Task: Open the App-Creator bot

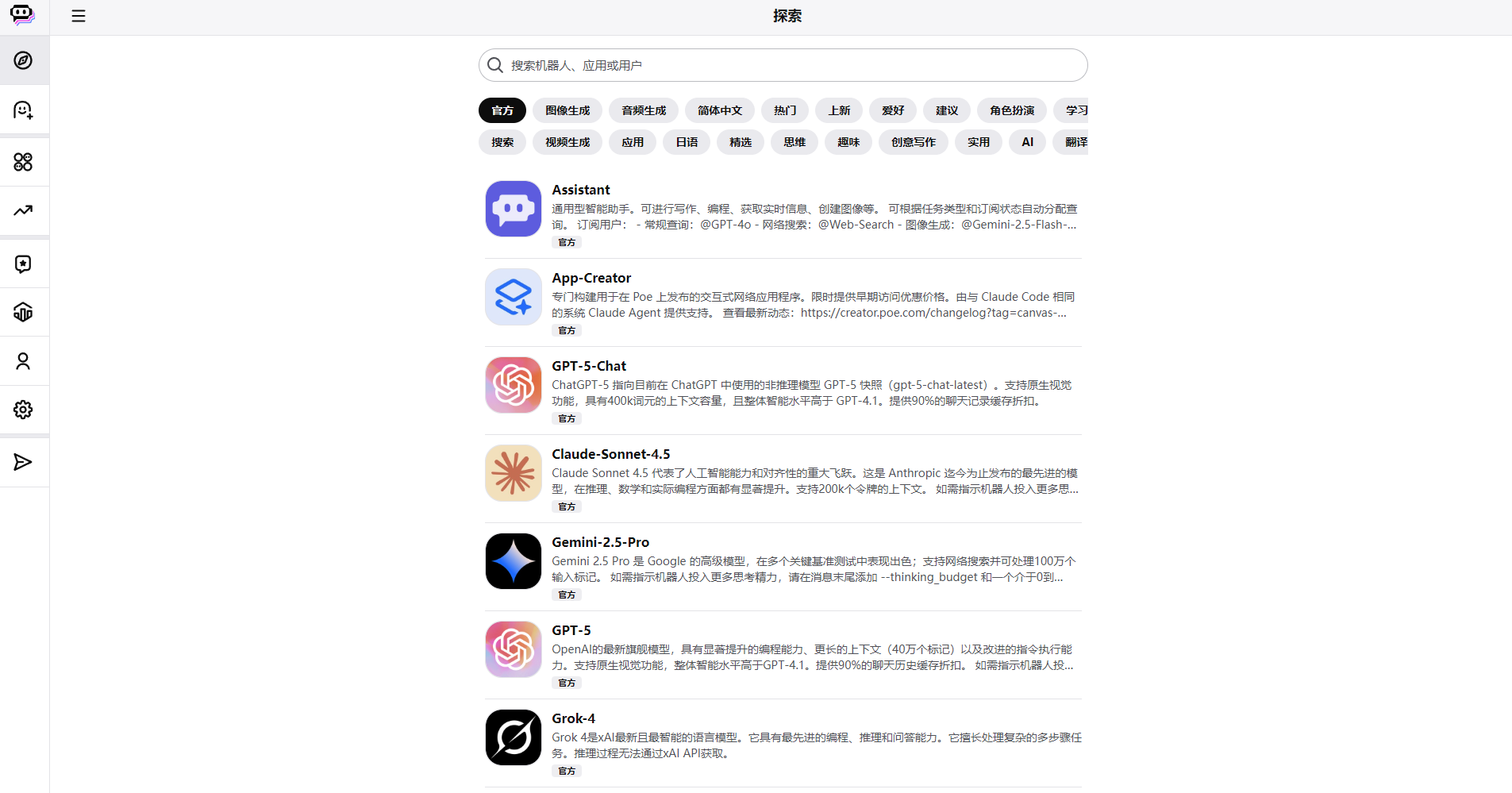Action: [591, 278]
